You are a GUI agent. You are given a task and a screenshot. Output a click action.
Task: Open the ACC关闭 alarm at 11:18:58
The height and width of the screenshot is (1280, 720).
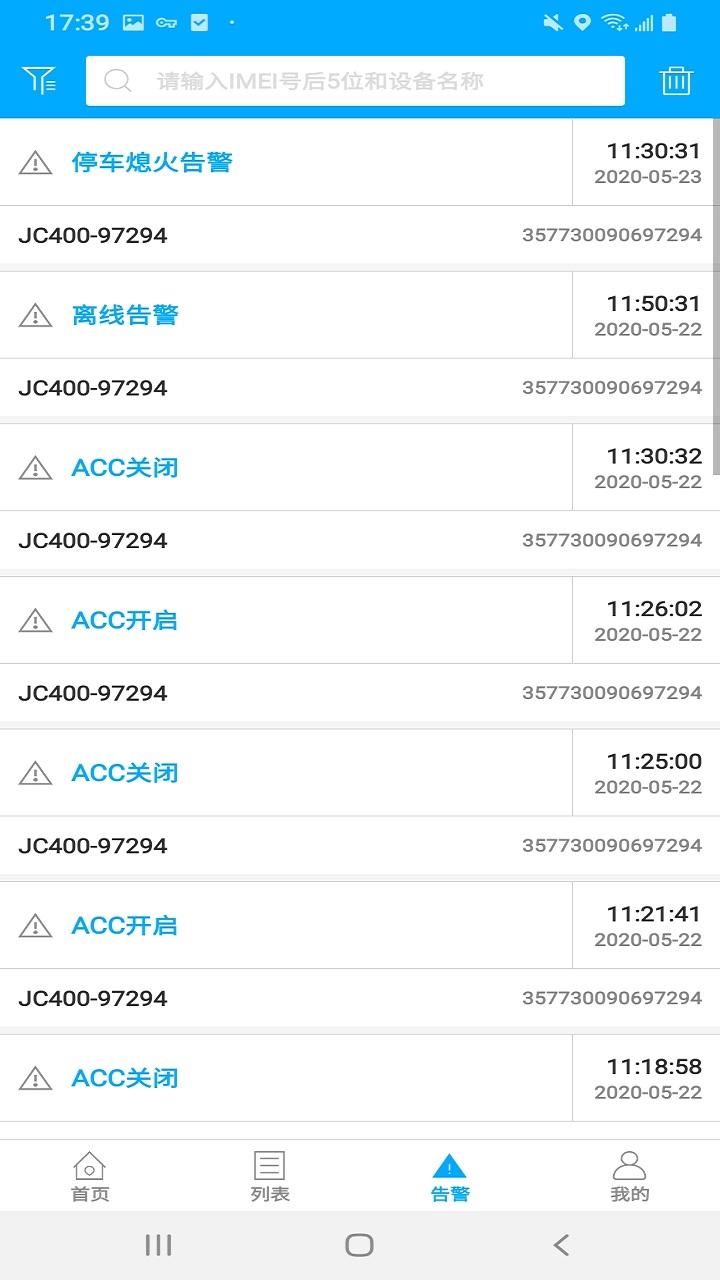point(125,1078)
